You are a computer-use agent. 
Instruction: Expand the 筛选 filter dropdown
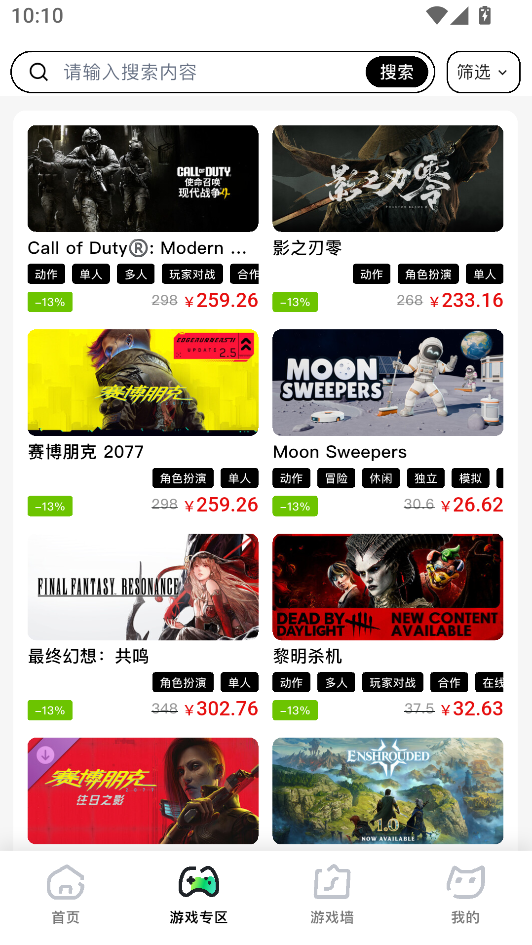[483, 72]
